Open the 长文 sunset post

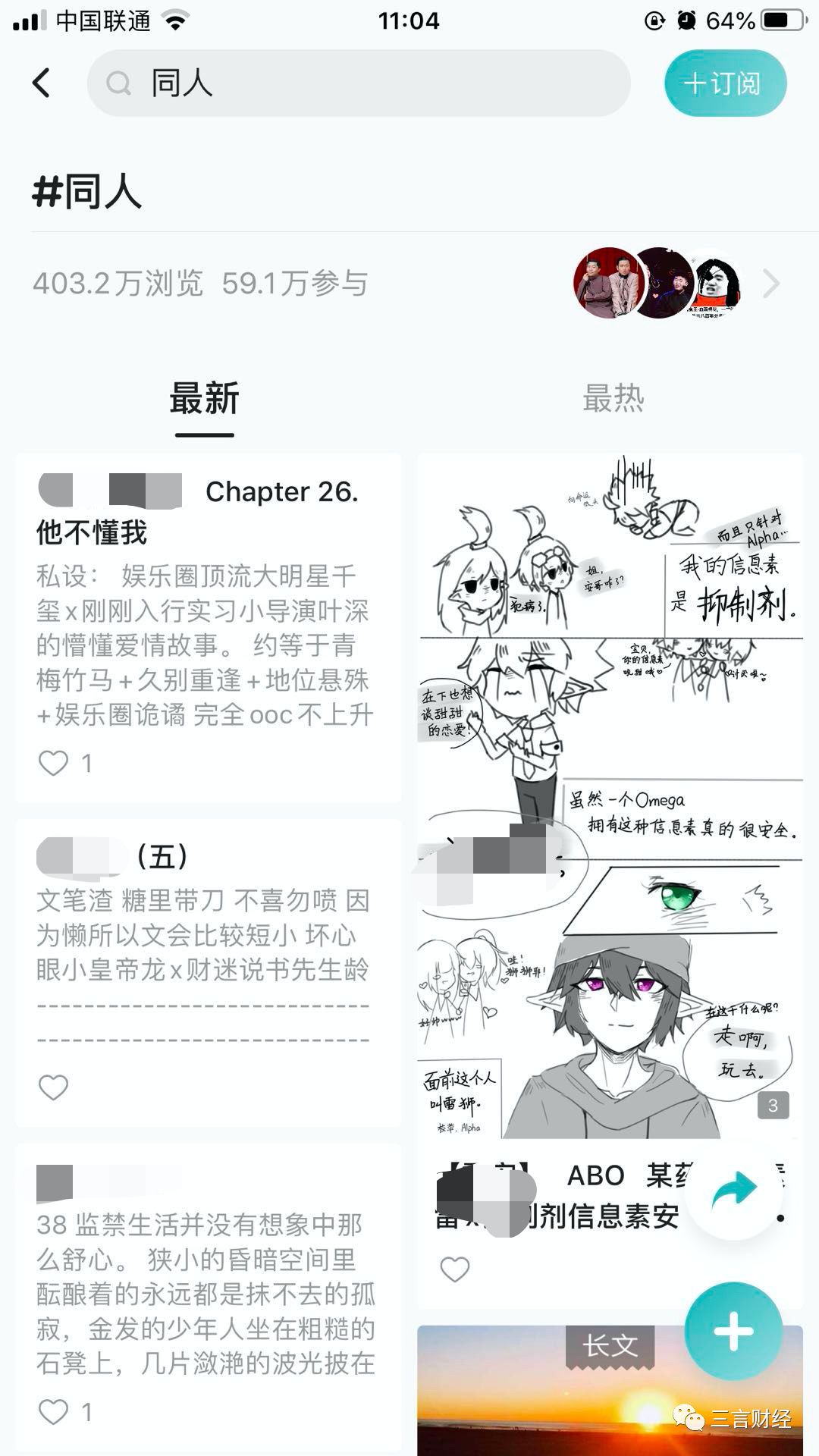coord(546,1403)
